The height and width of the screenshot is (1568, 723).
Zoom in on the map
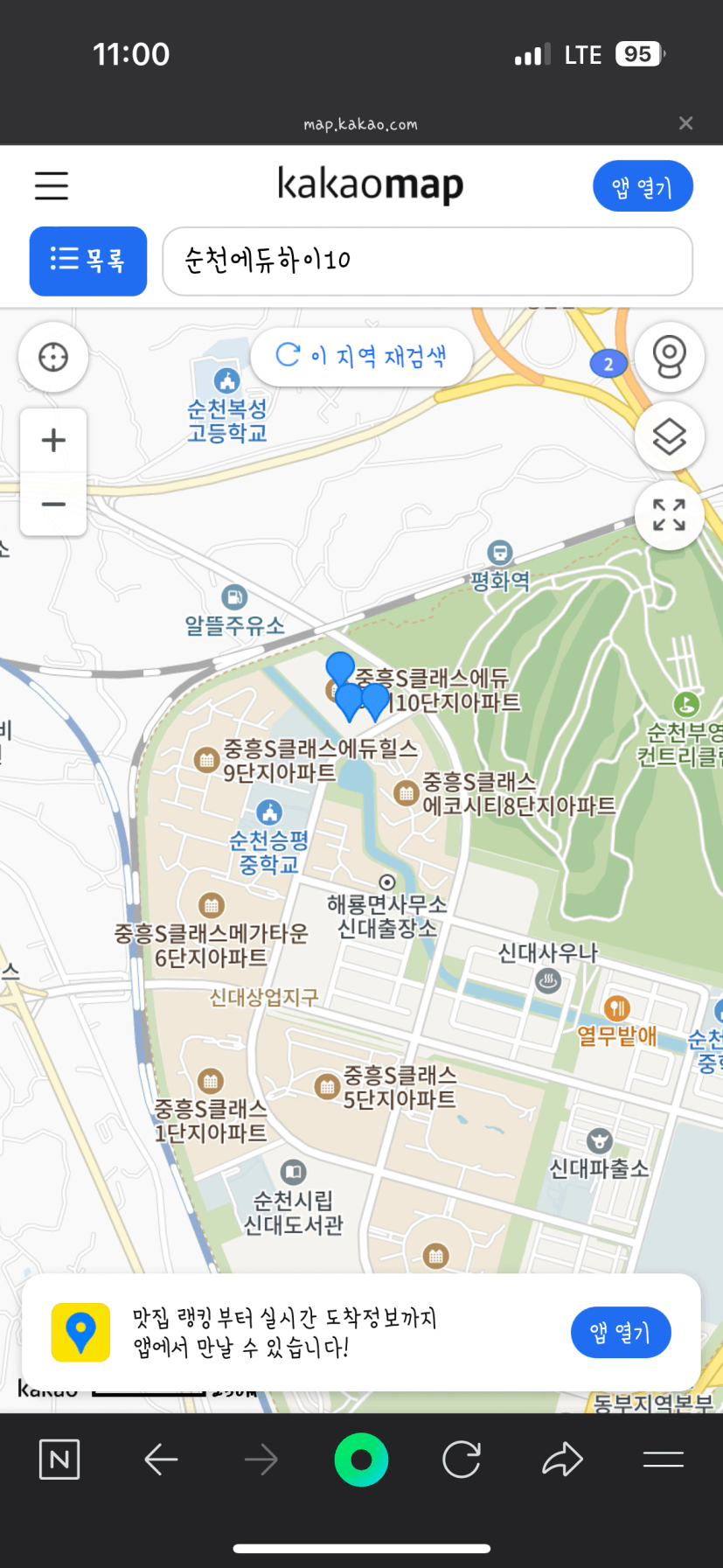[53, 440]
